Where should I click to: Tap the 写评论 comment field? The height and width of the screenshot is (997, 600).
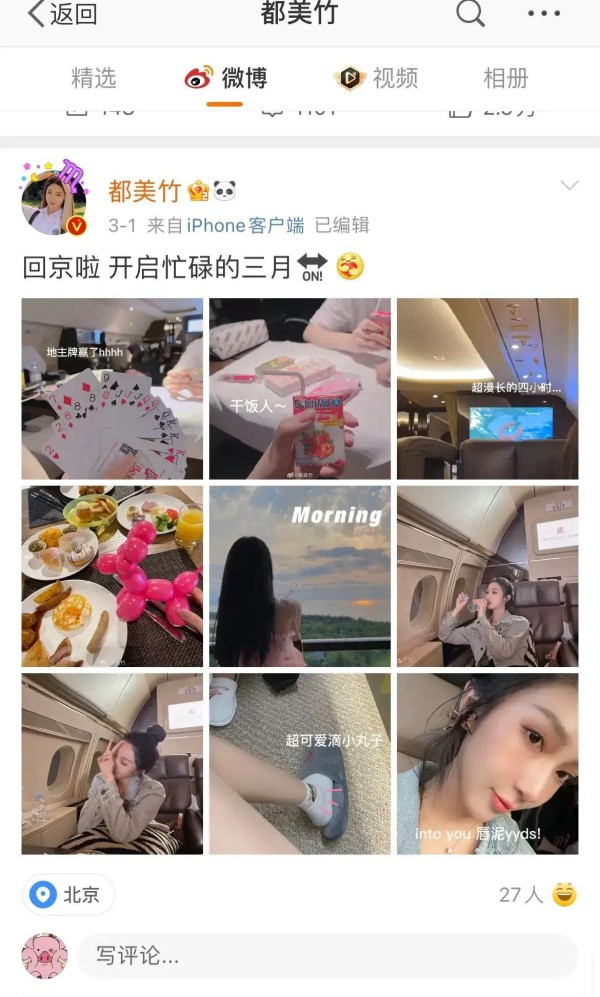click(x=327, y=955)
